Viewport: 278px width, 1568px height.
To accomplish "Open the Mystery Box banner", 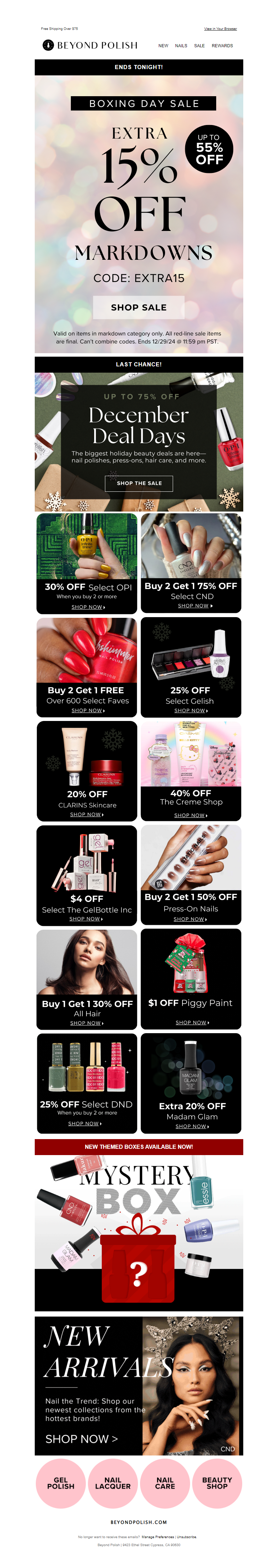I will point(139,1236).
